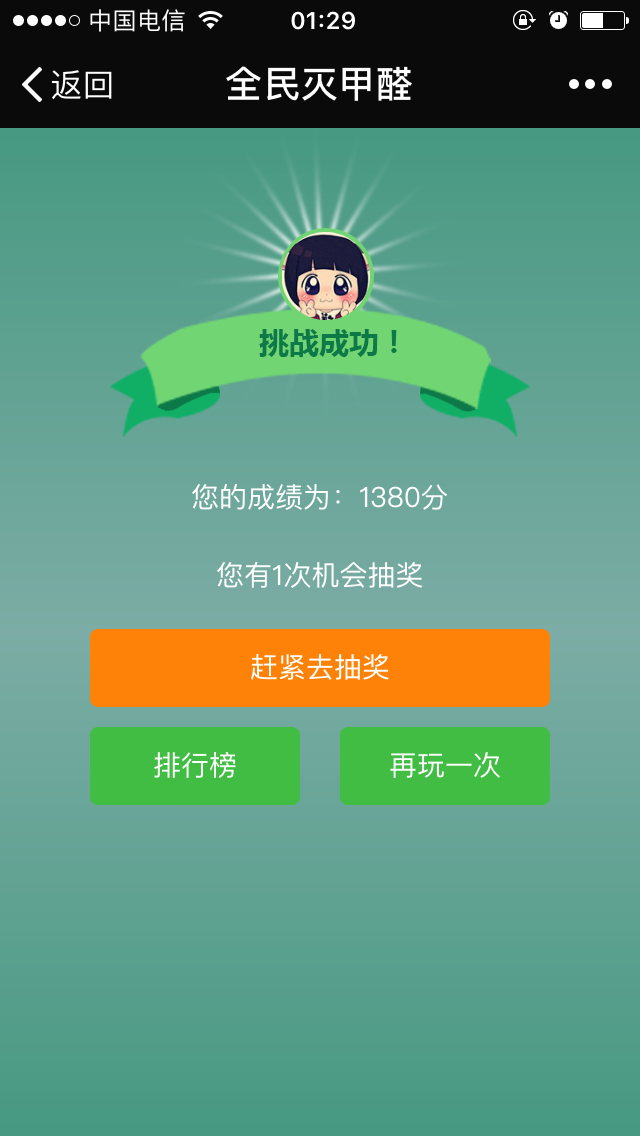Screen dimensions: 640x1136
Task: Open the three-dot overflow menu
Action: click(590, 85)
